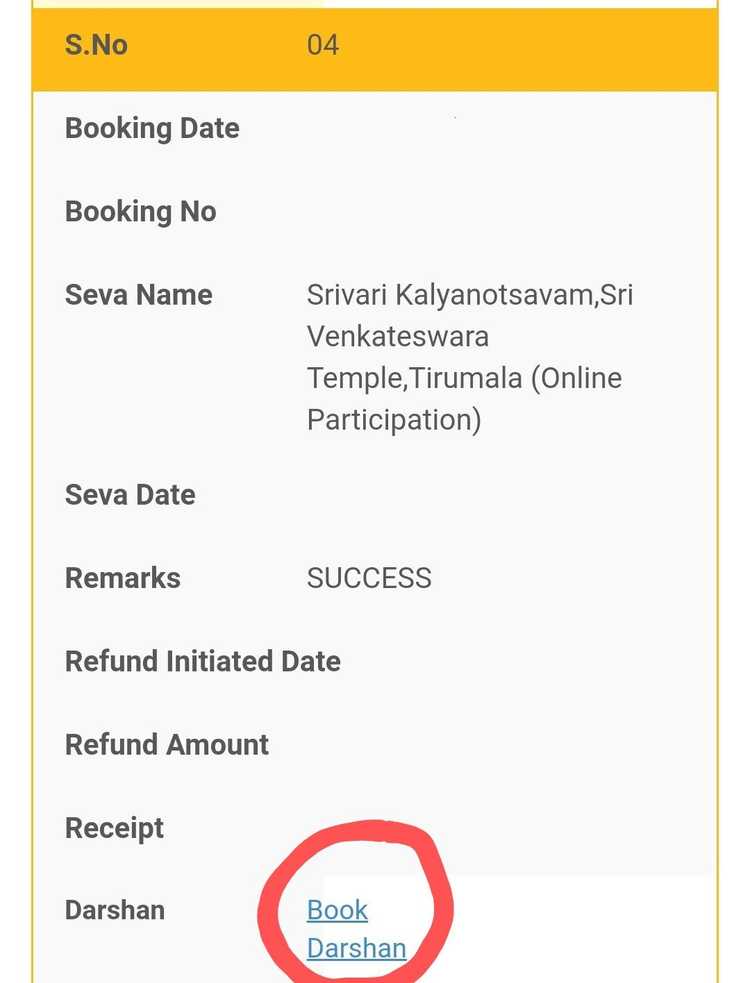Click the Refund Amount row label
Screen dimensions: 750x983
(x=166, y=744)
